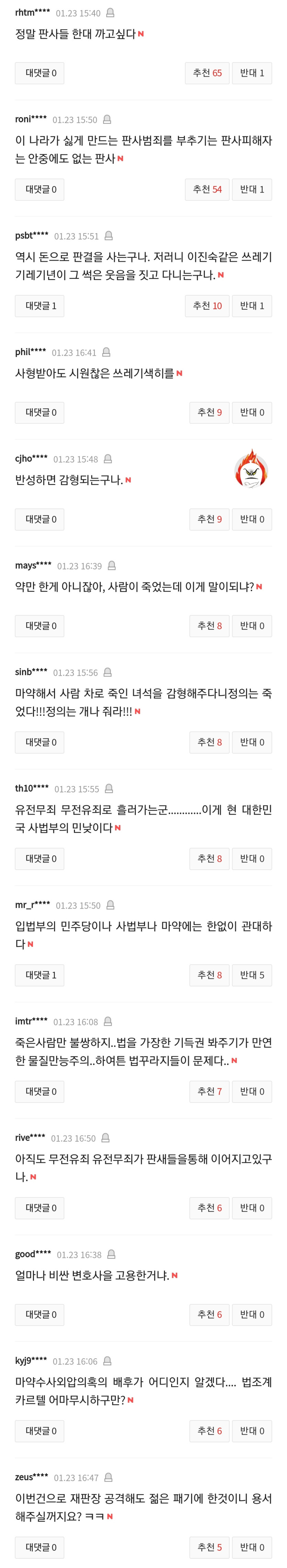Viewport: 287px width, 1568px height.
Task: Open 대댓글 0 under mays**** comment
Action: (41, 626)
